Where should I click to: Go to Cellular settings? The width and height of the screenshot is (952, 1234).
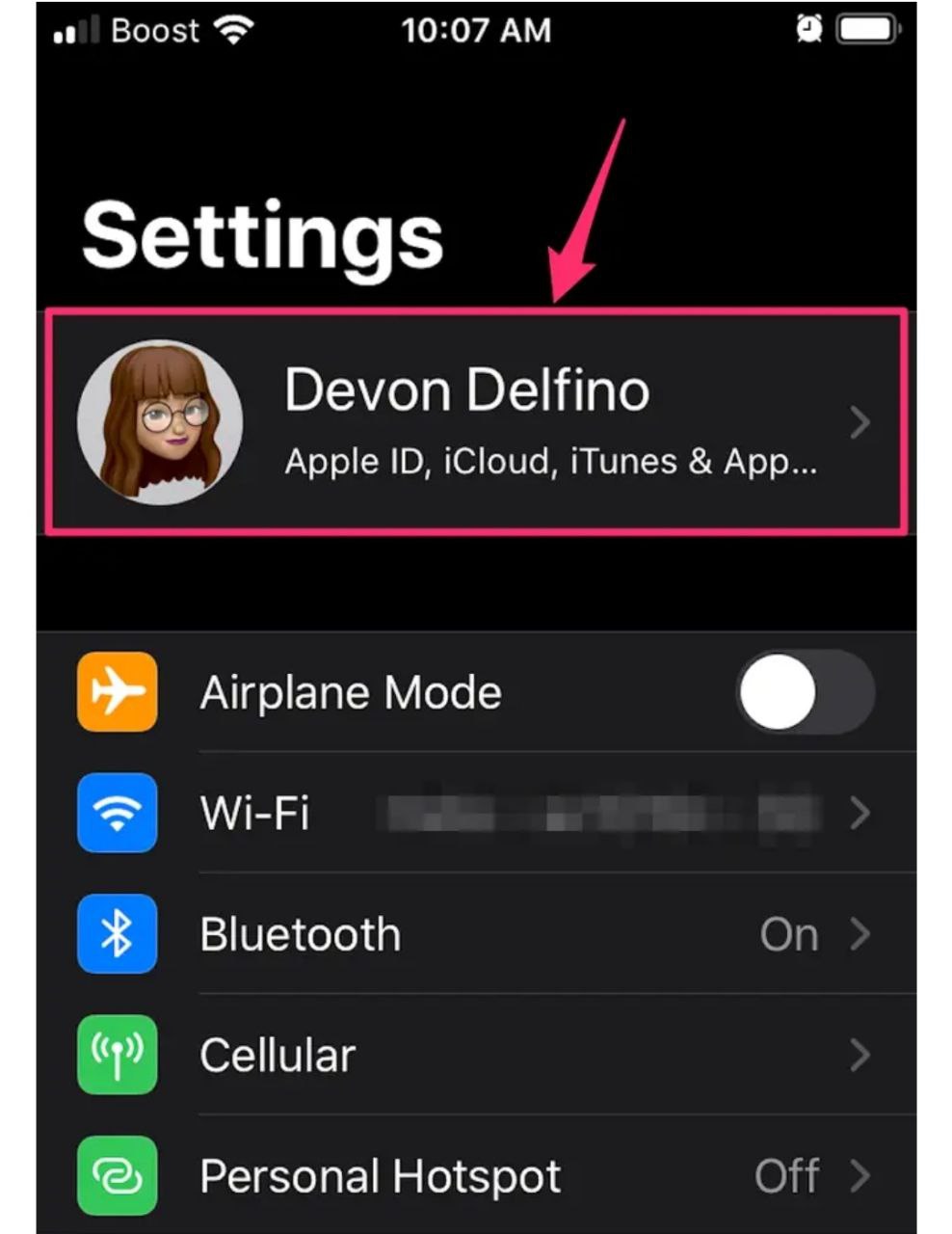(x=476, y=1055)
